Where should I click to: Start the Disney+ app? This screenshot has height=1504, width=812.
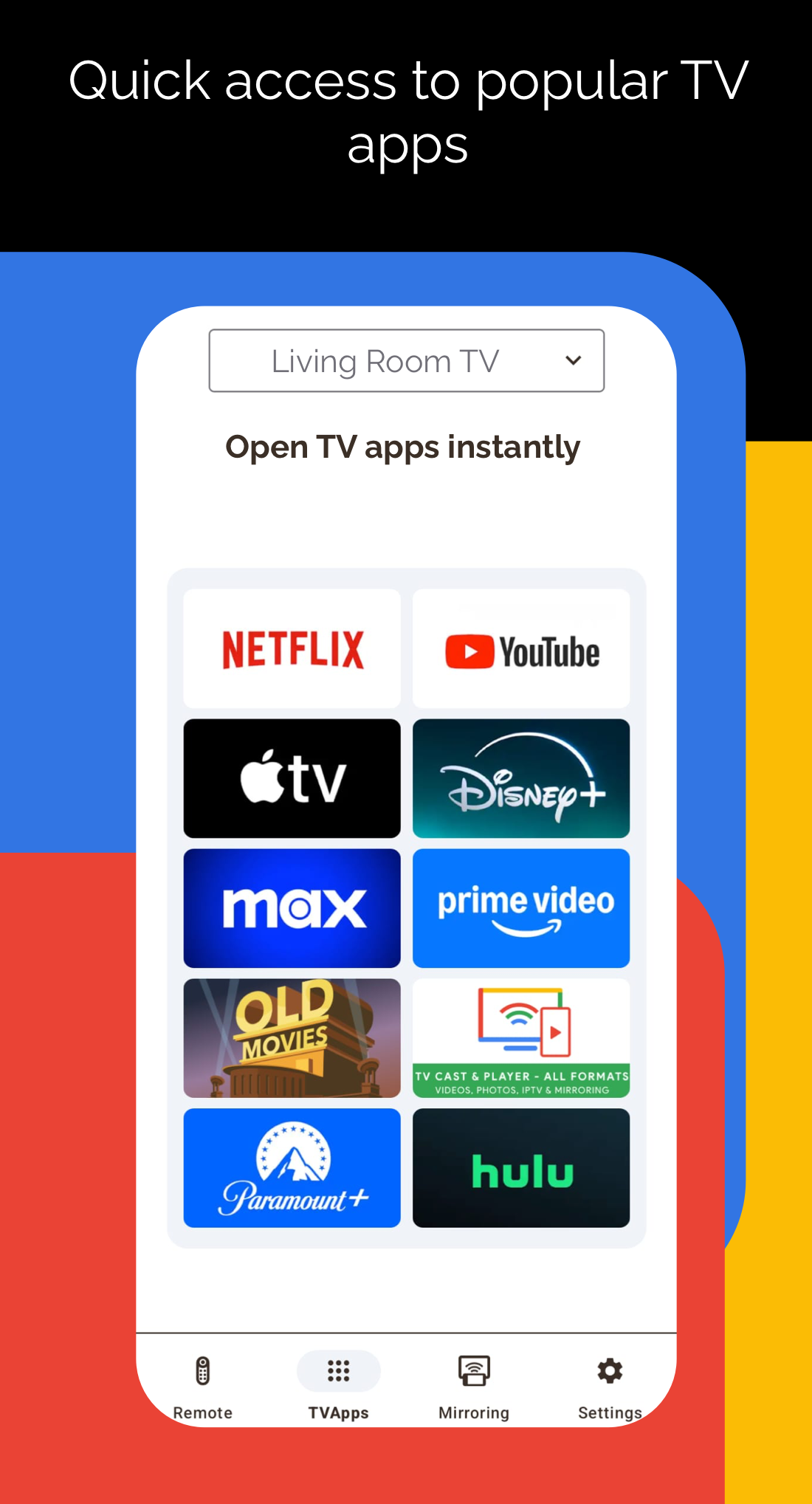point(521,777)
